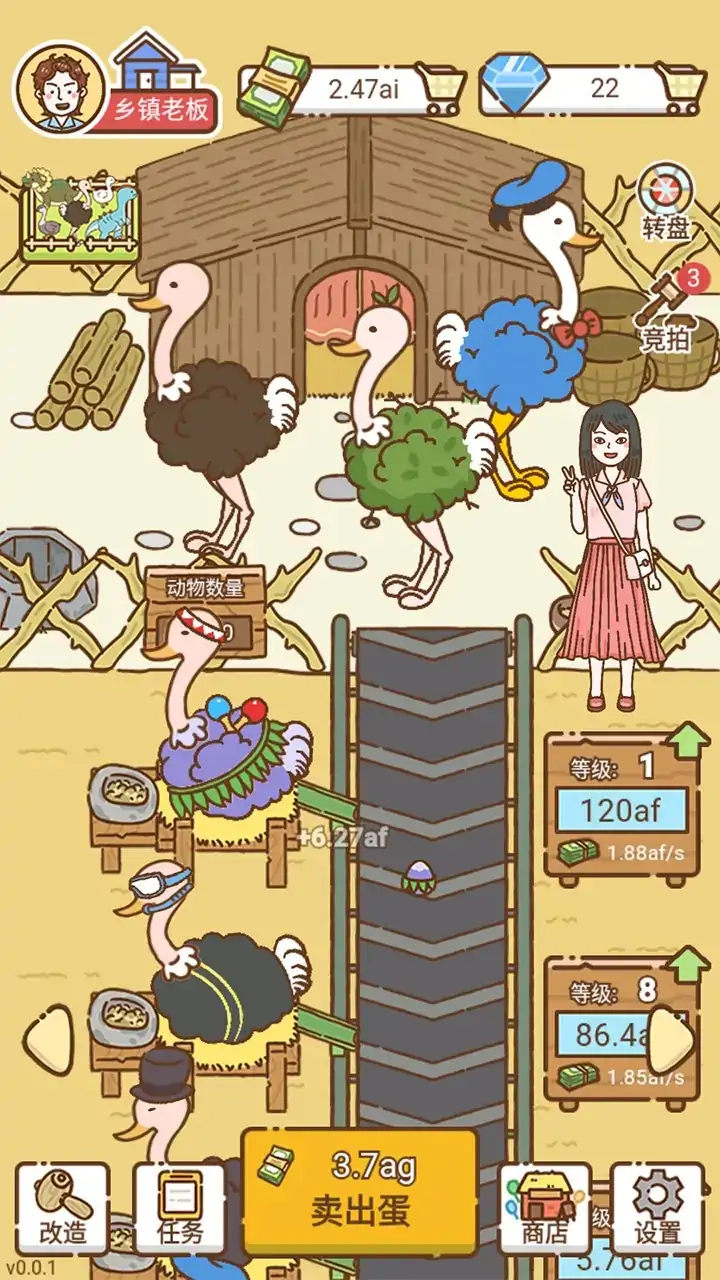
Task: Open cash shop cart next to 2.47ai
Action: point(438,88)
